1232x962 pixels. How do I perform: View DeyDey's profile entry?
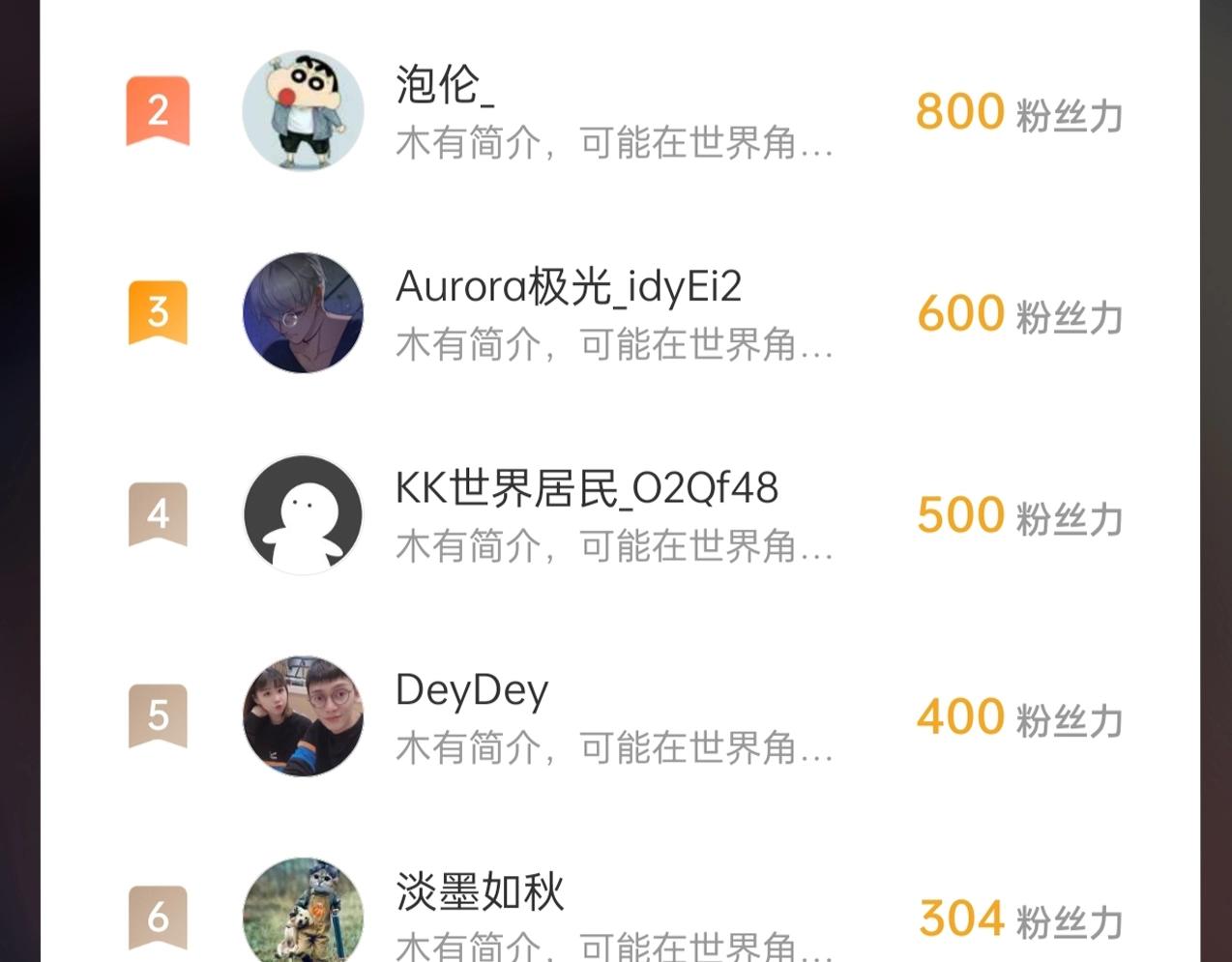619,715
